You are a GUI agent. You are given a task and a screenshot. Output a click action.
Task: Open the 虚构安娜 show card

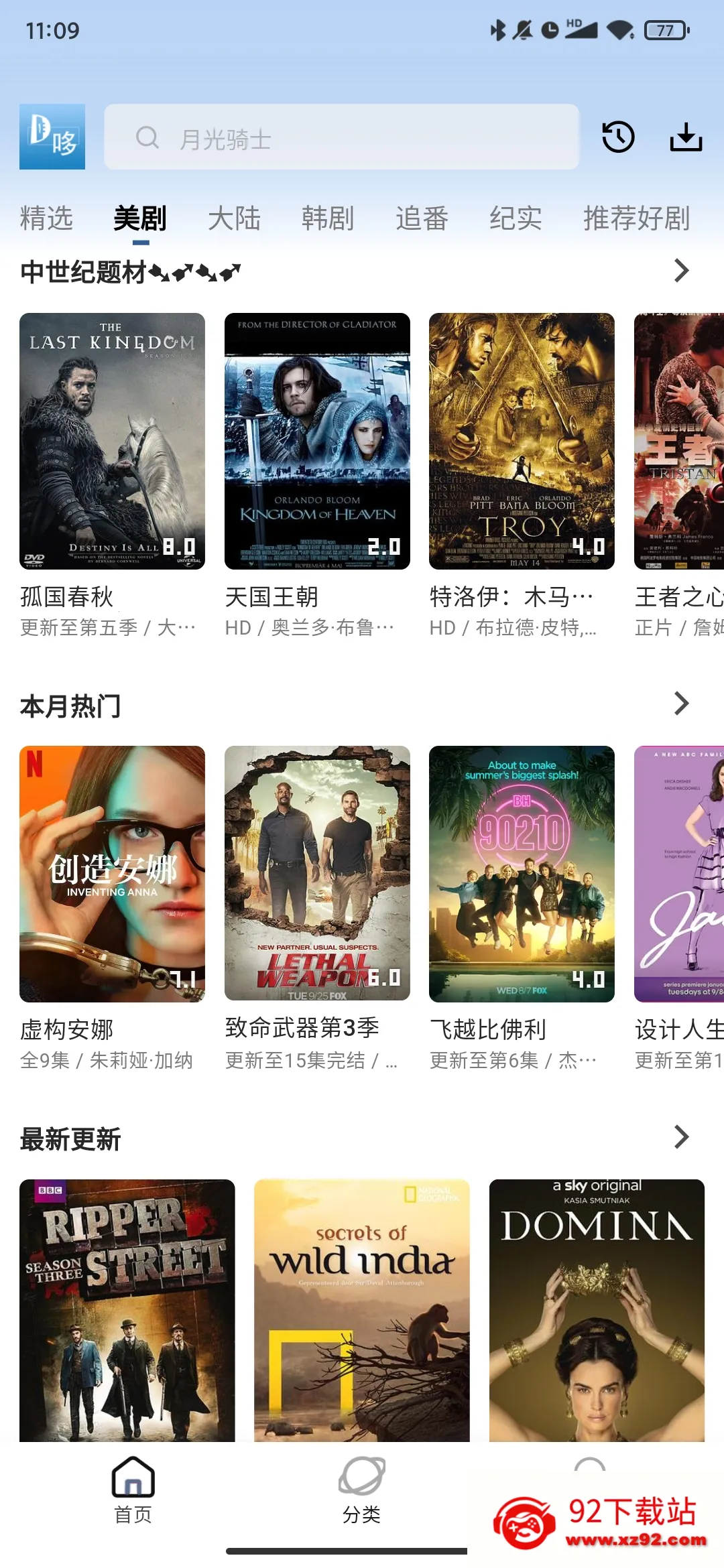(x=112, y=909)
